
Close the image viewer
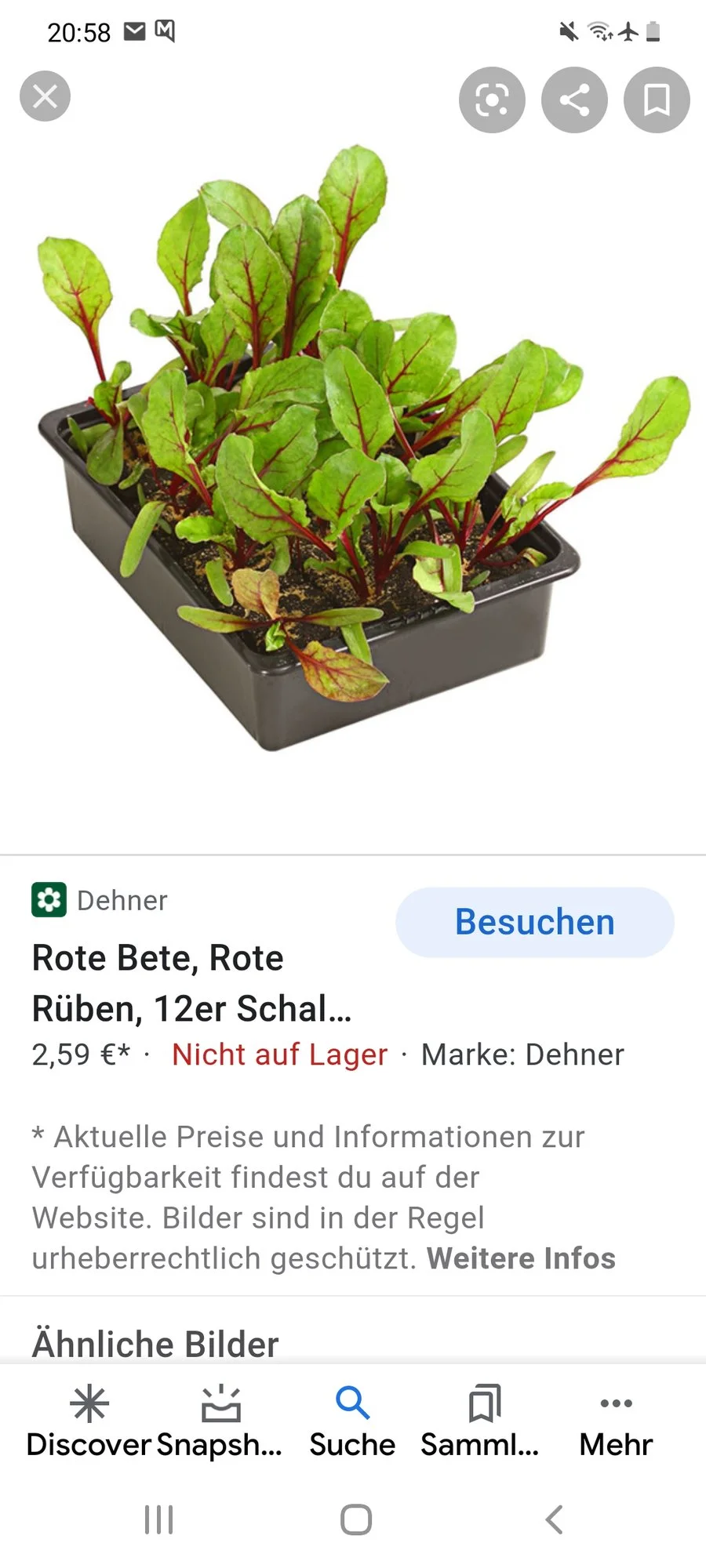(45, 96)
